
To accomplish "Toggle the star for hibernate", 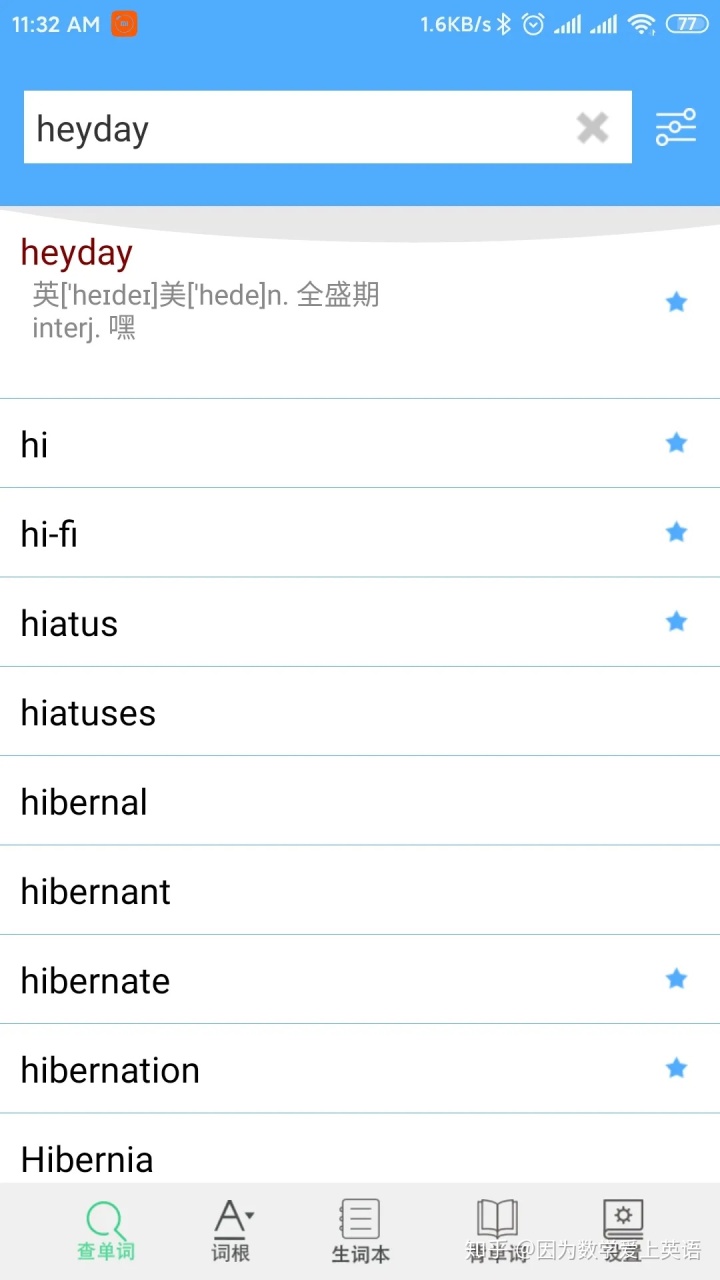I will 677,979.
